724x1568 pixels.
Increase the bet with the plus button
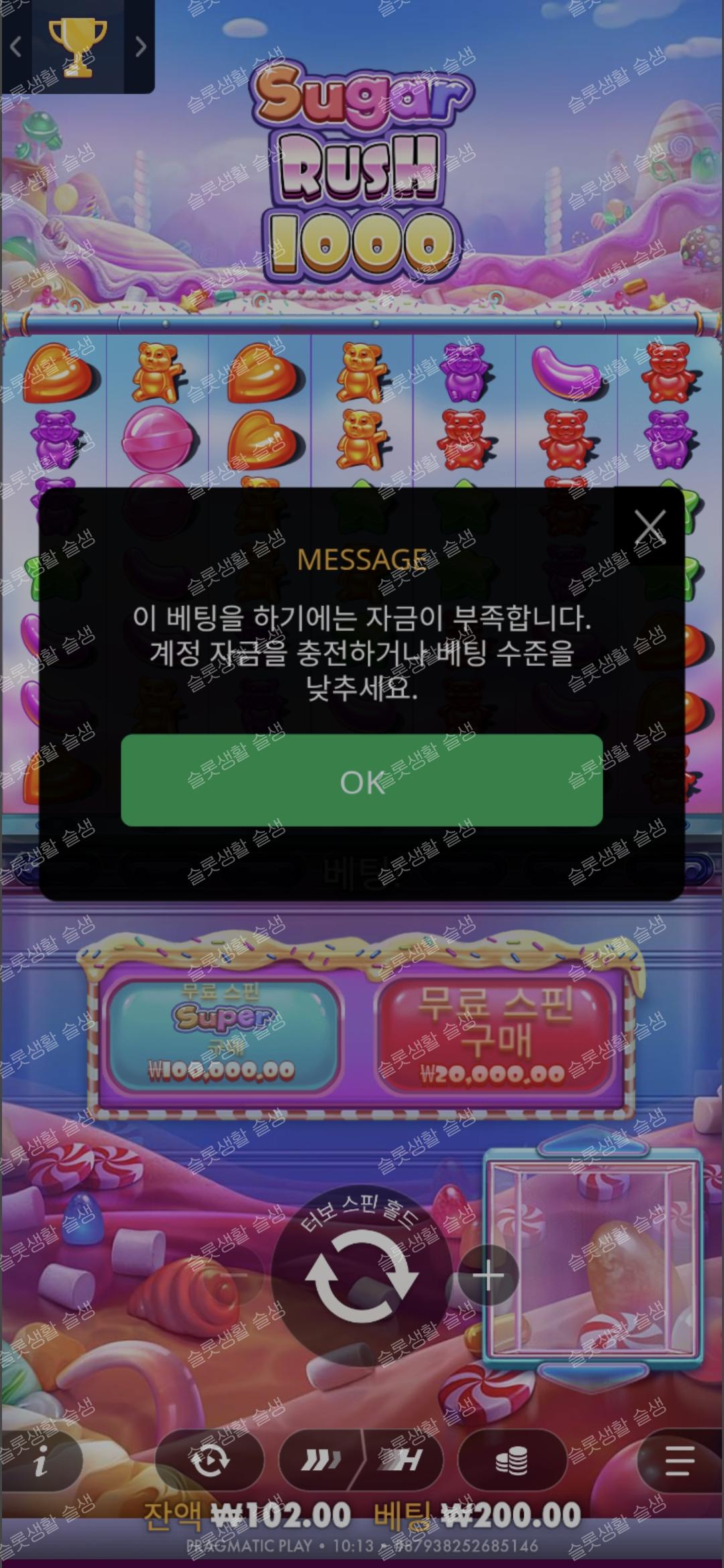click(x=488, y=1275)
